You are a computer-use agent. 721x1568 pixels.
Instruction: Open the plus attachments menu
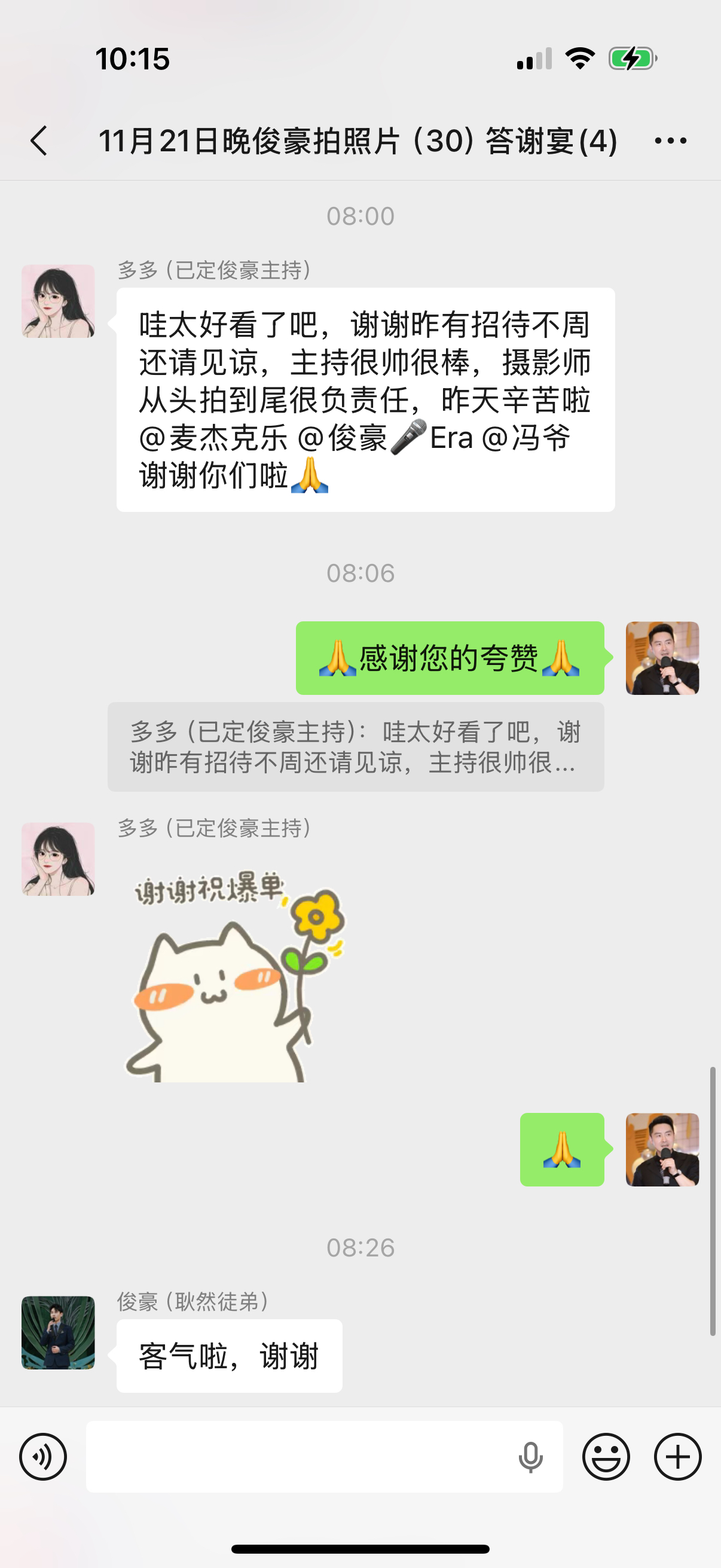(x=677, y=1457)
